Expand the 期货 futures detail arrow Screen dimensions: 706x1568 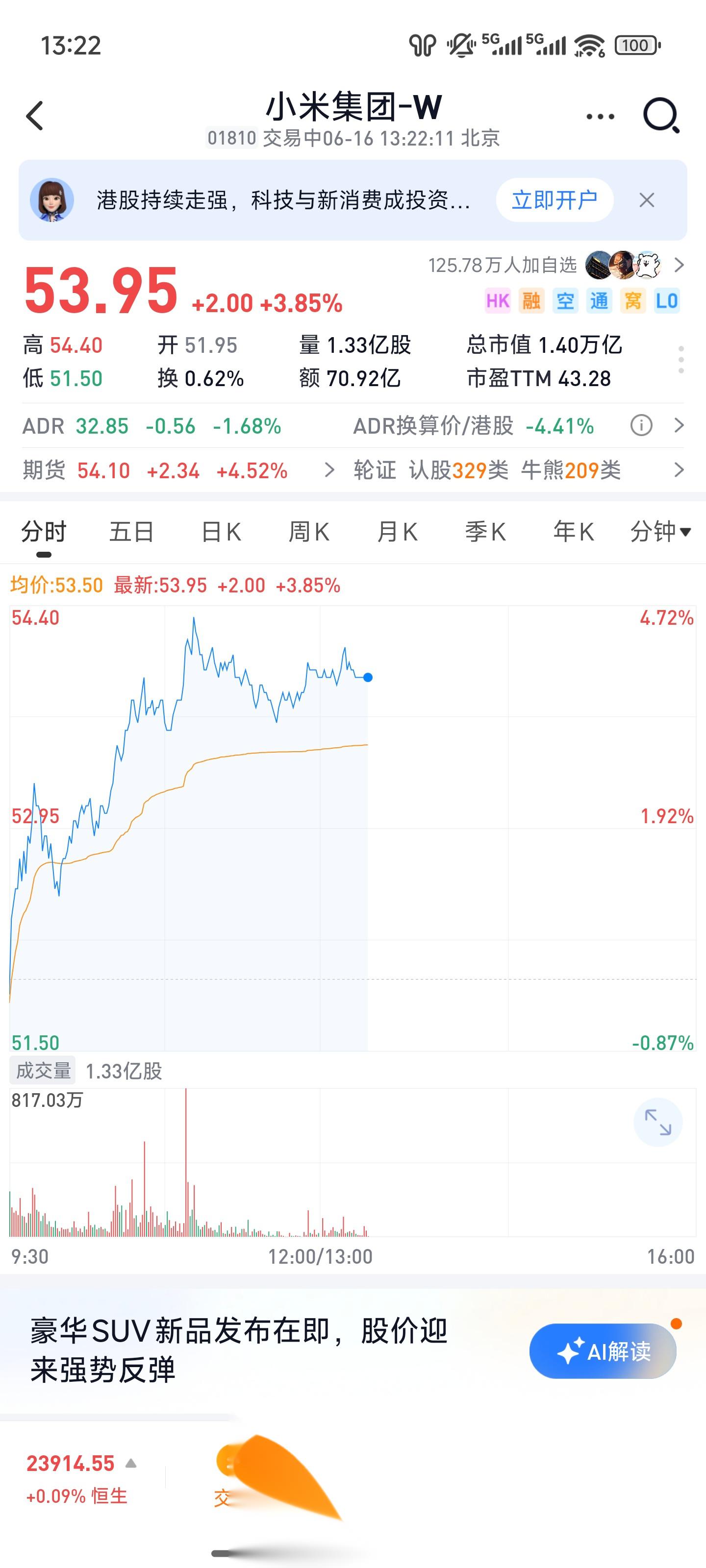pos(329,470)
